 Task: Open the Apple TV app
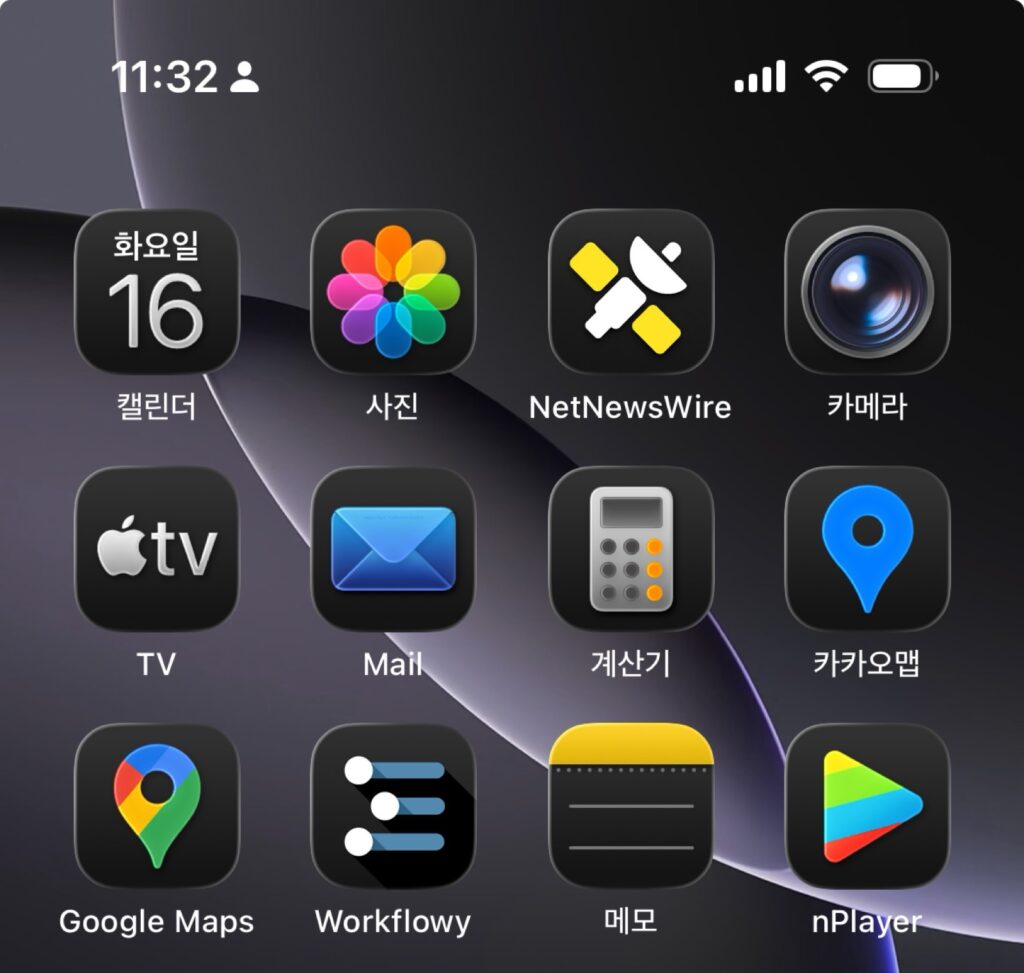157,548
